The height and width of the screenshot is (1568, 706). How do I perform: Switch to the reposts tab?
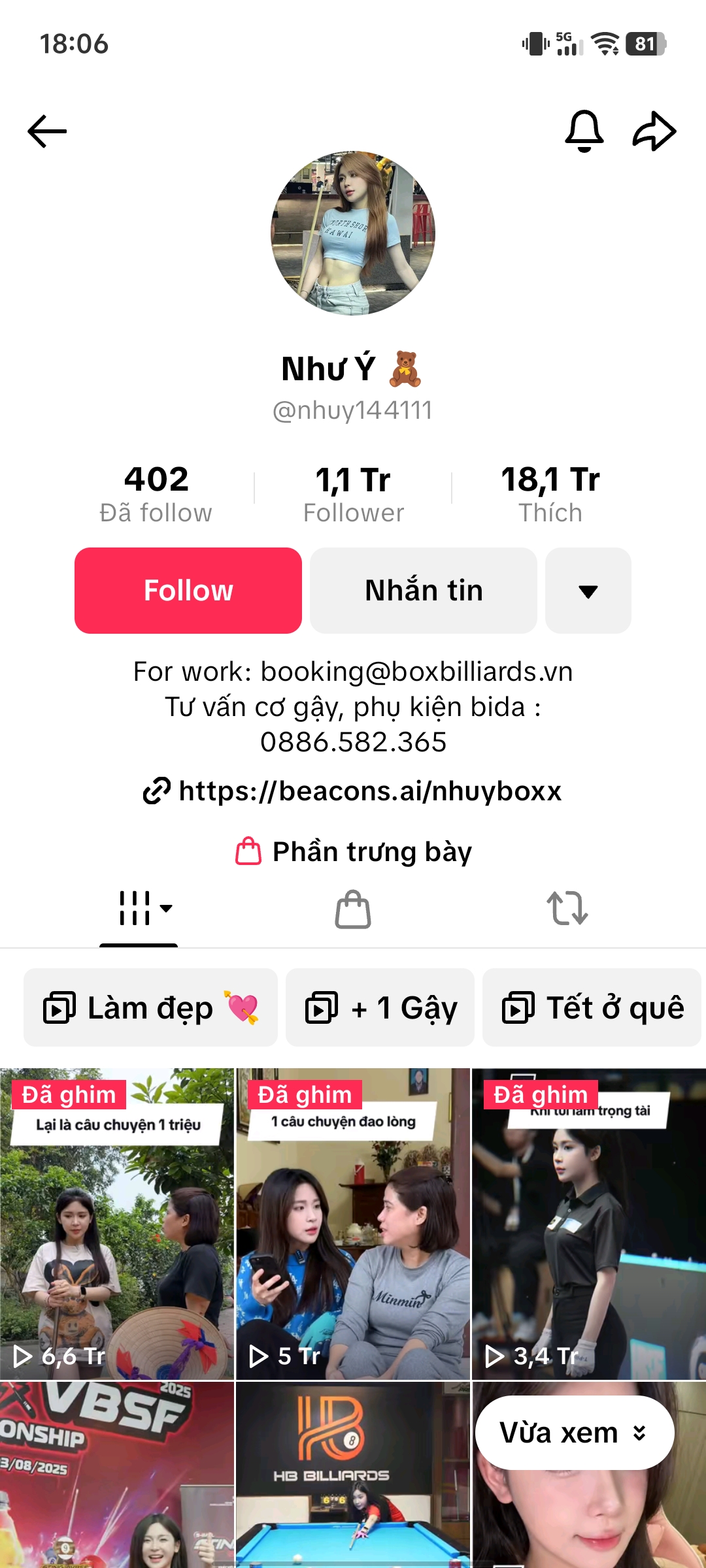point(567,909)
